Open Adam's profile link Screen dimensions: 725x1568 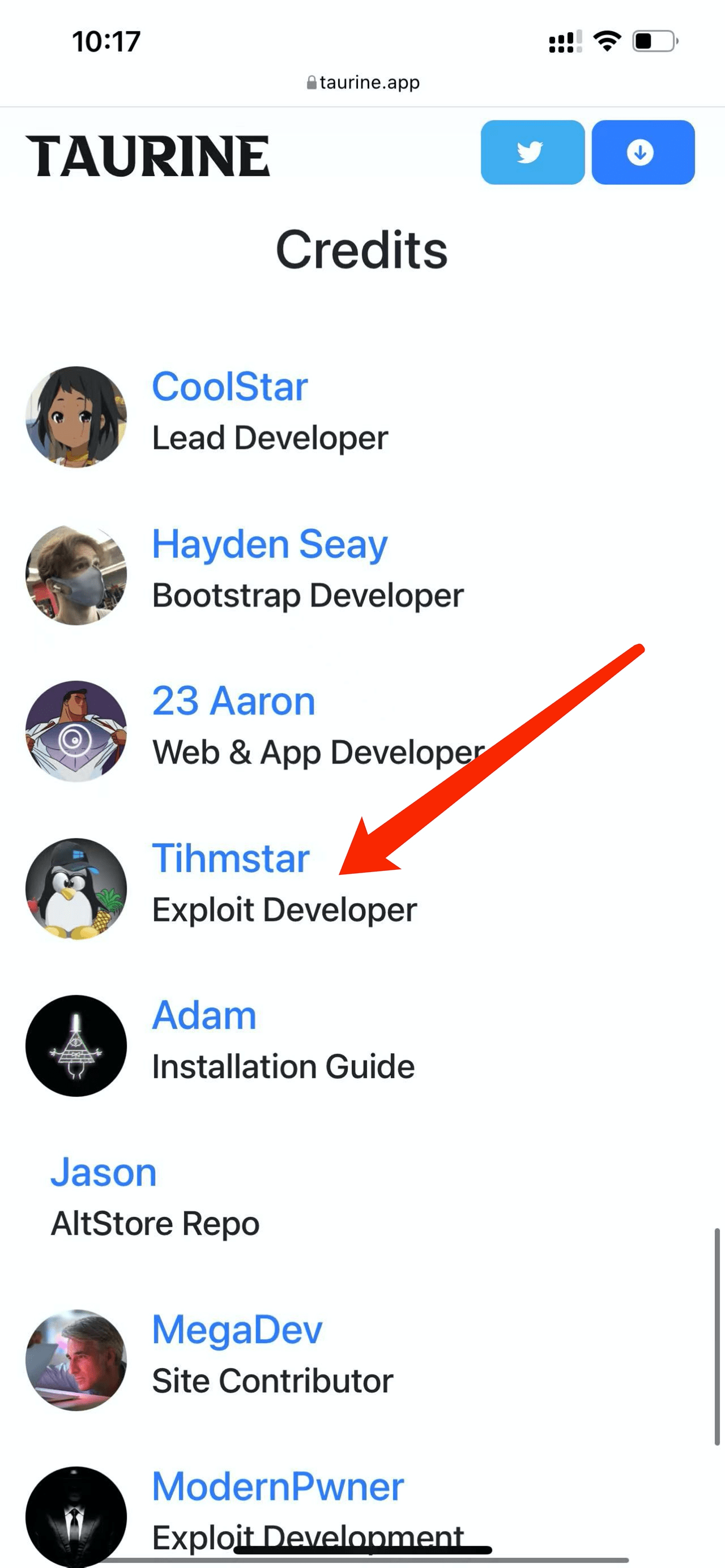click(204, 1015)
